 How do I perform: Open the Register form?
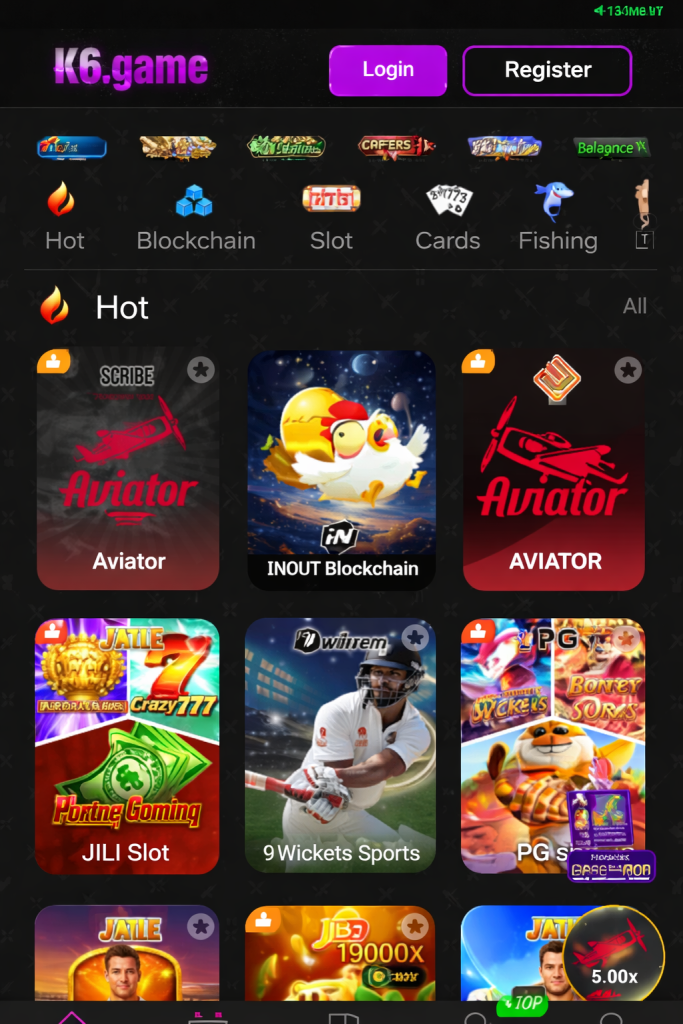[547, 70]
